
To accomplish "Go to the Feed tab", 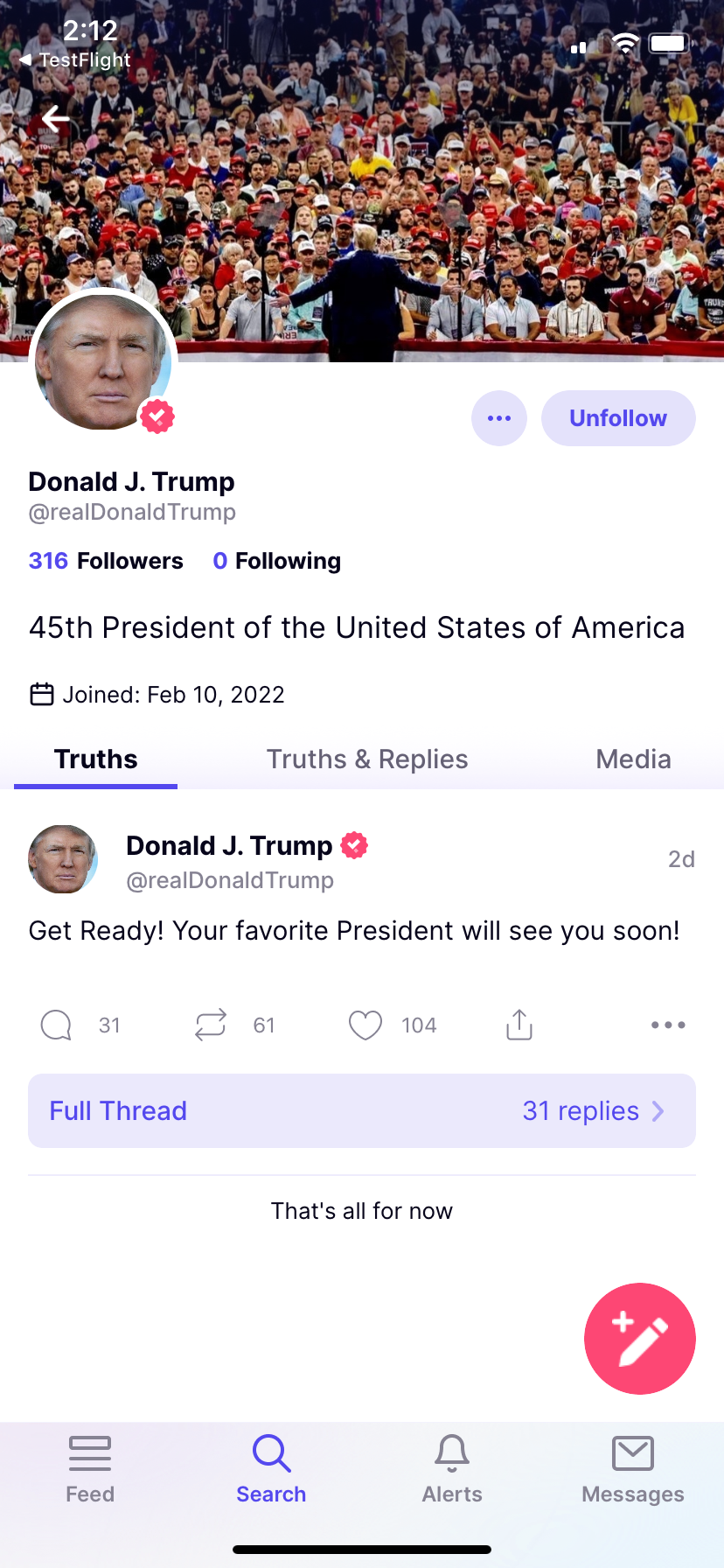I will [x=90, y=1469].
